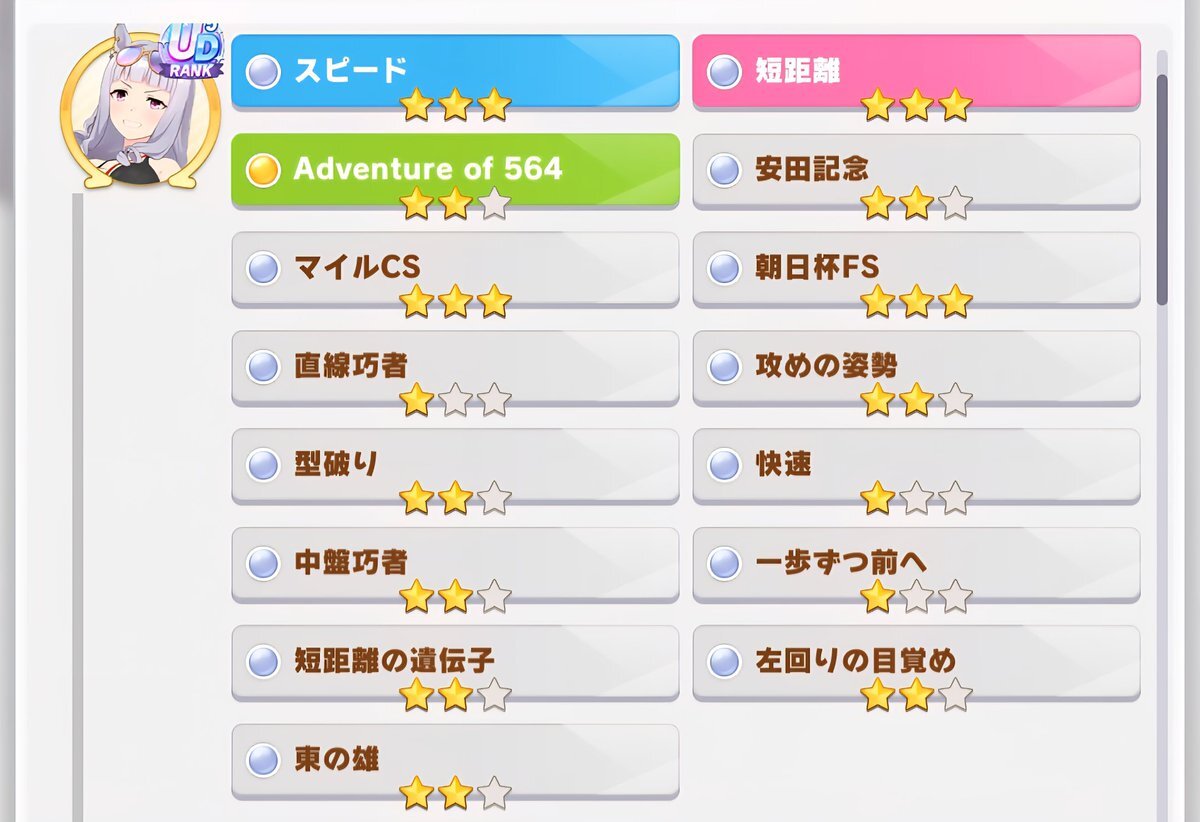The width and height of the screenshot is (1200, 822).
Task: Tap the 快速 skill factor
Action: (x=916, y=465)
